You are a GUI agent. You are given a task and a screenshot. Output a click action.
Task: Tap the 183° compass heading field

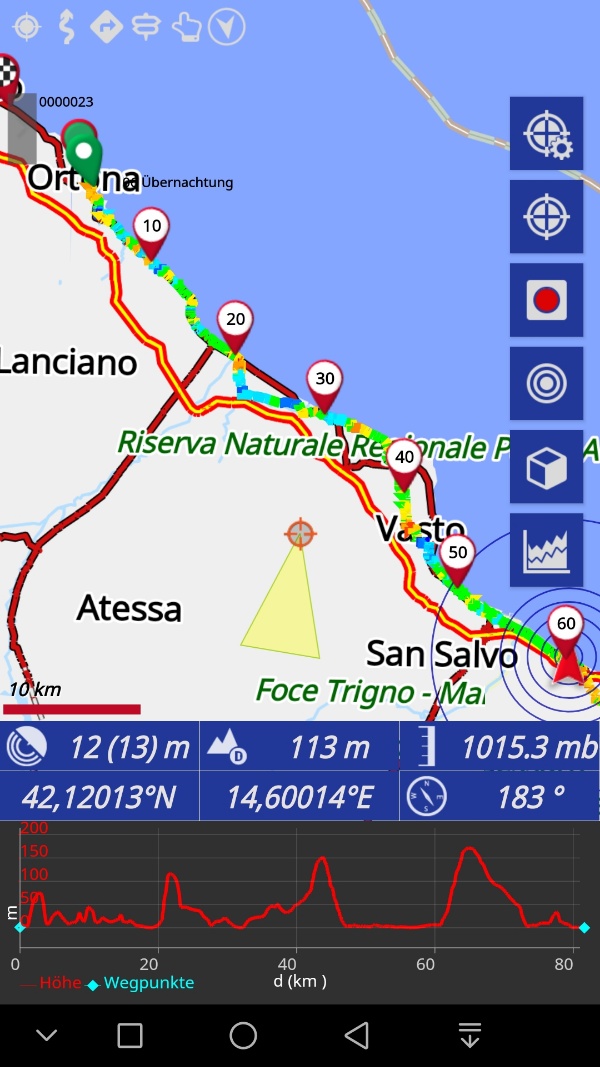[500, 795]
